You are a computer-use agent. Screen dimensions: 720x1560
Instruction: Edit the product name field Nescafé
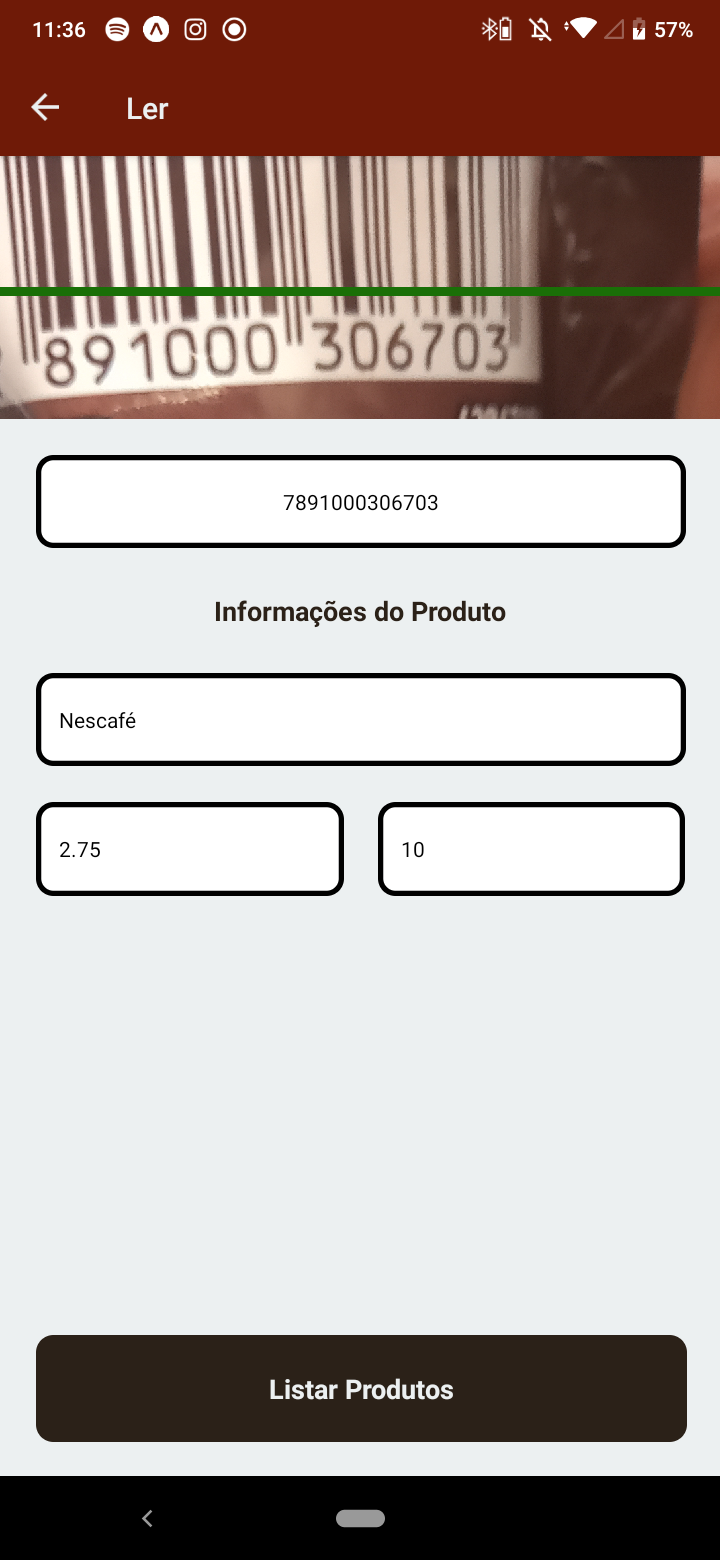click(x=361, y=720)
